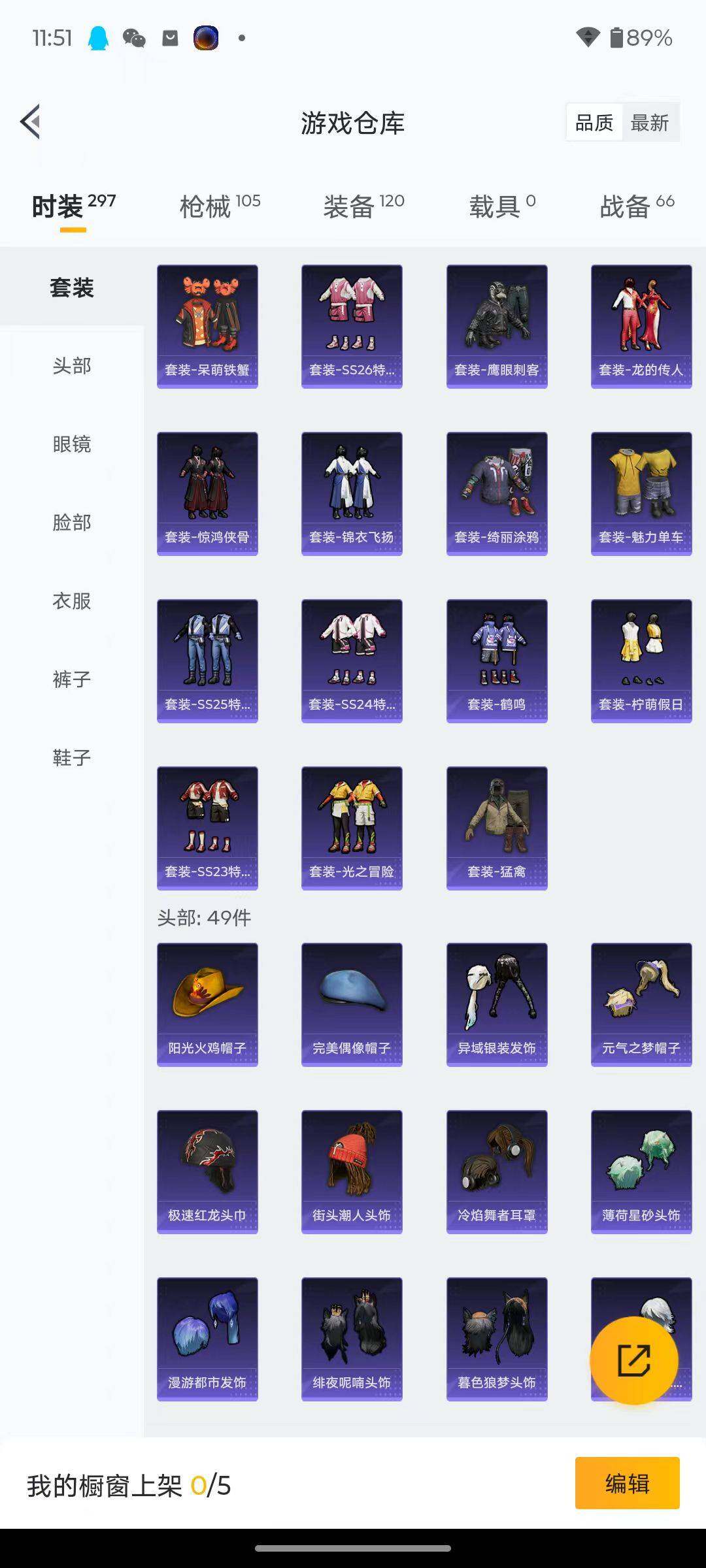Viewport: 706px width, 1568px height.
Task: Open the 完美偶像帽子 item
Action: [x=352, y=1004]
